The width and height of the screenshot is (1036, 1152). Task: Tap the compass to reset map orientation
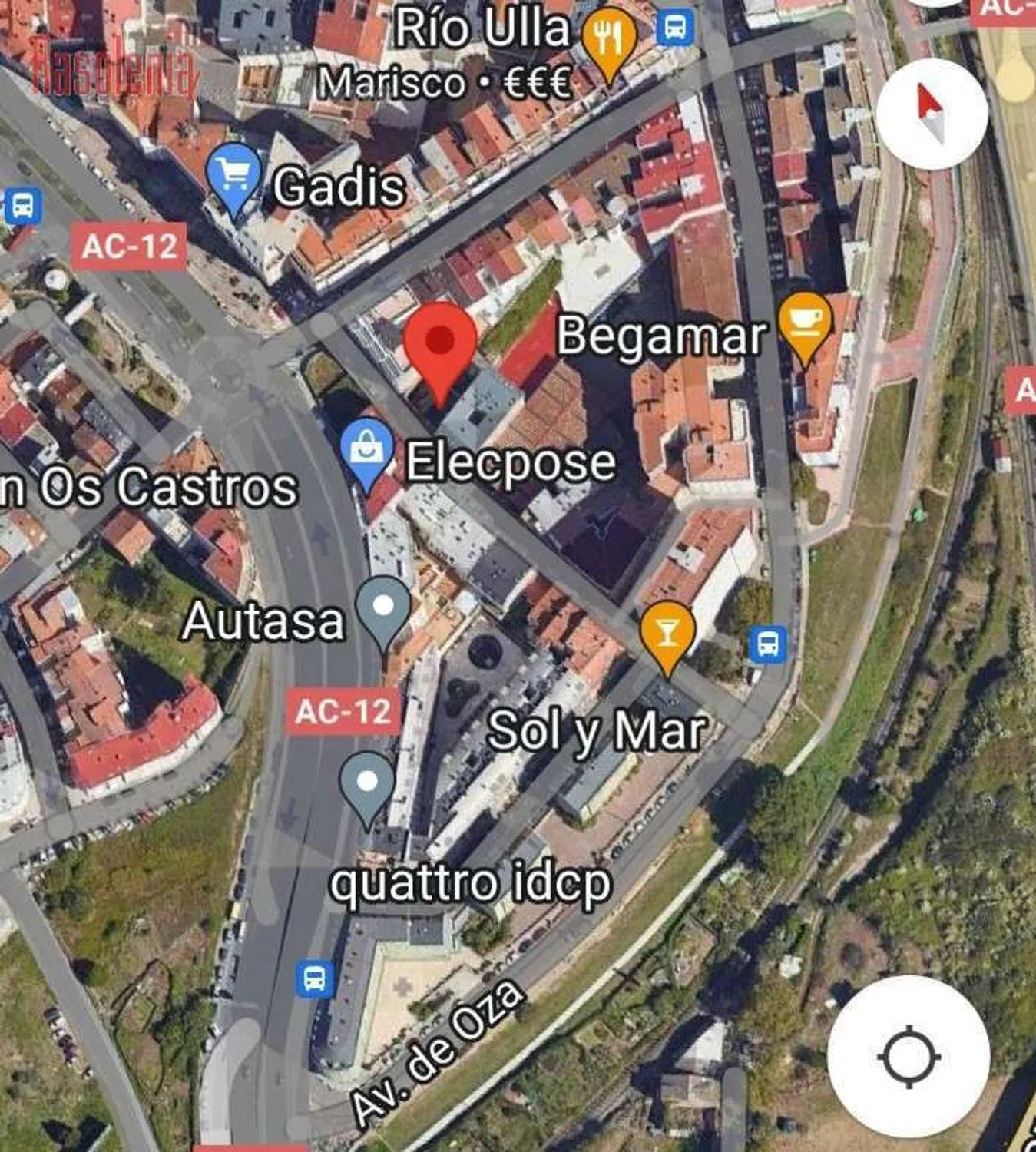[x=932, y=114]
